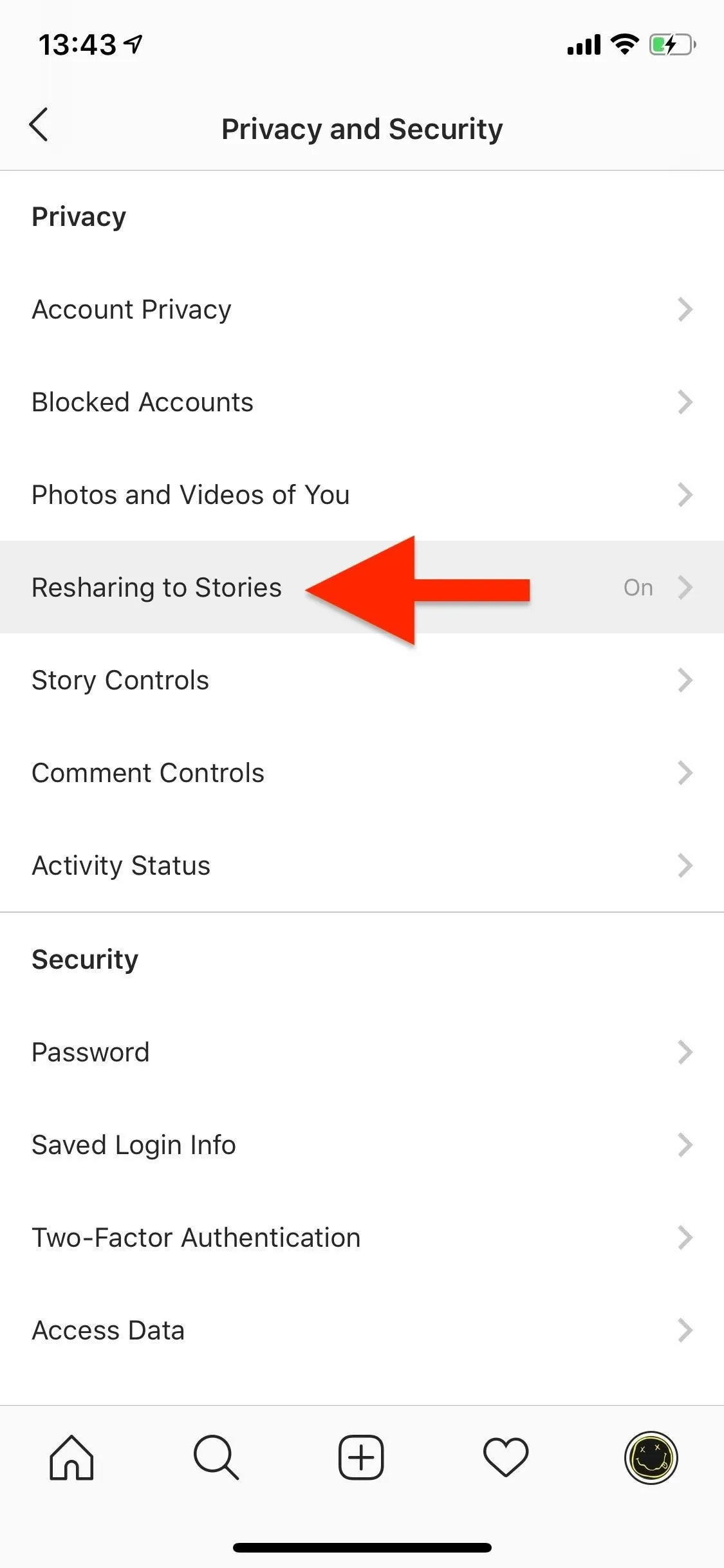Open Story Controls
The height and width of the screenshot is (1568, 724).
362,680
